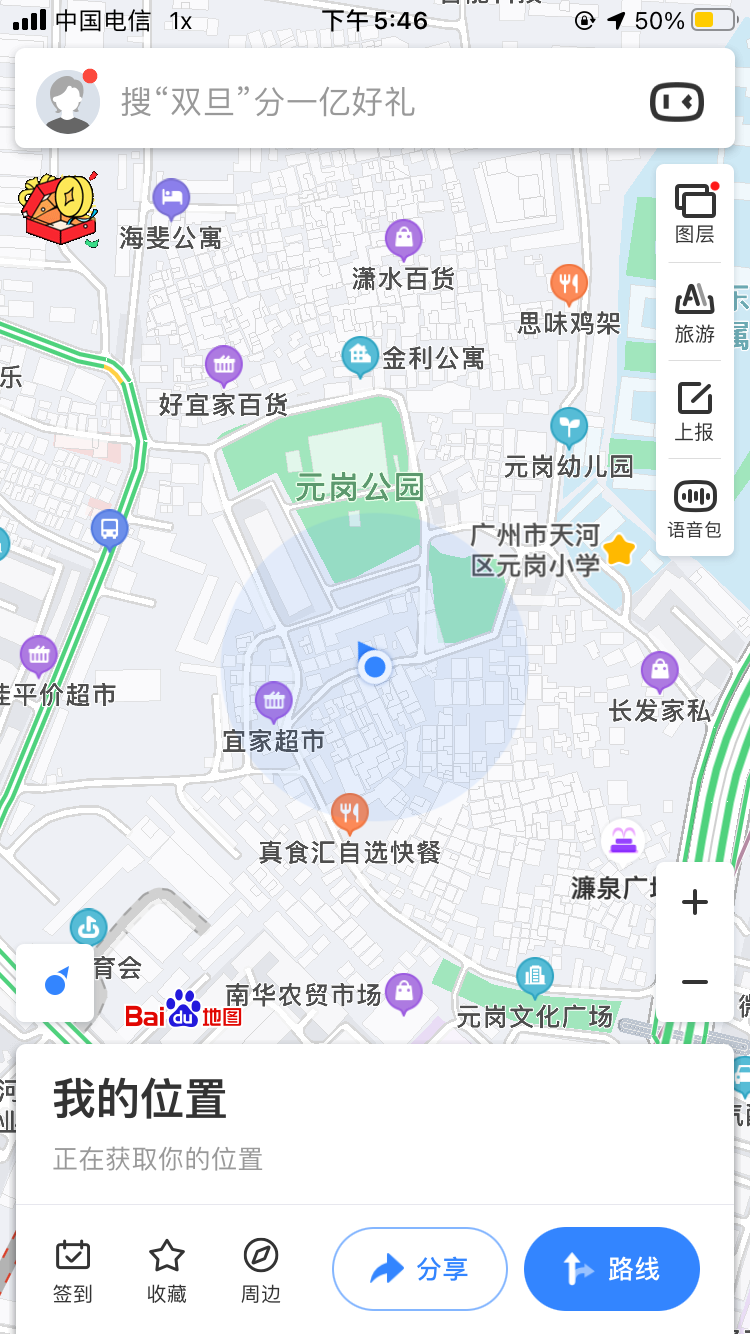Zoom out using the minus control
750x1334 pixels.
coord(694,982)
